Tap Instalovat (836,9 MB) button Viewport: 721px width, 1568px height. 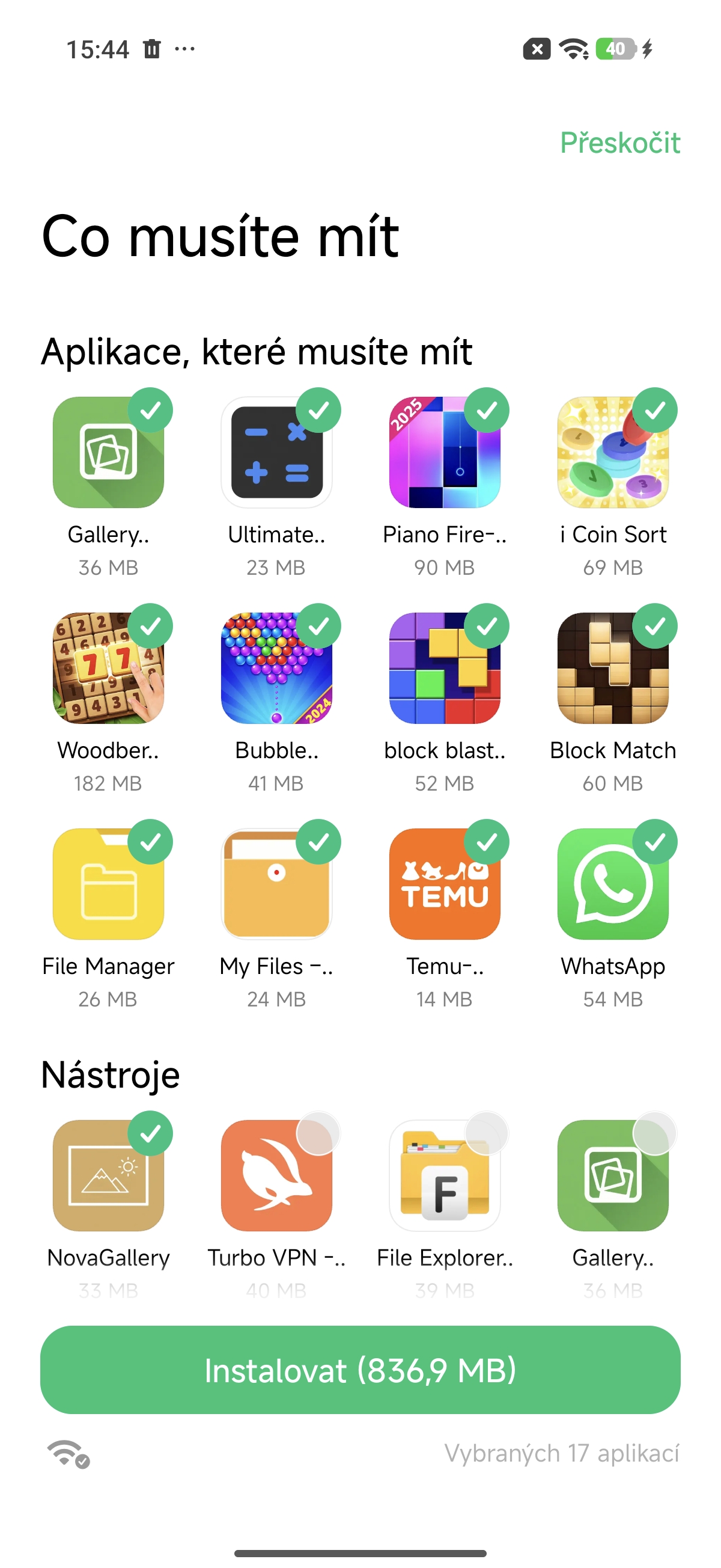360,1370
